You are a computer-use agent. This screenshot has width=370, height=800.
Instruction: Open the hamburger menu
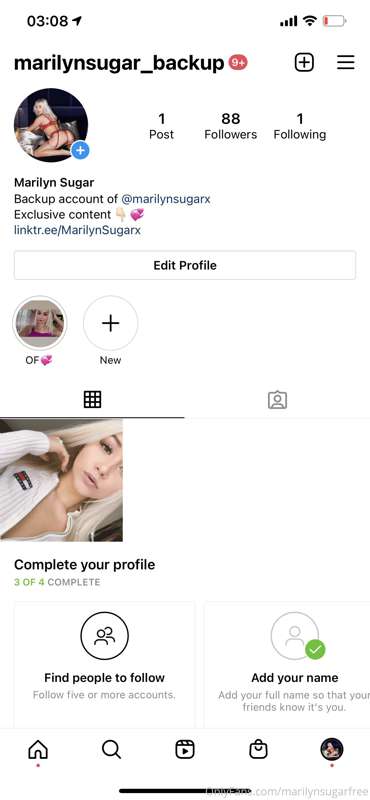coord(346,62)
